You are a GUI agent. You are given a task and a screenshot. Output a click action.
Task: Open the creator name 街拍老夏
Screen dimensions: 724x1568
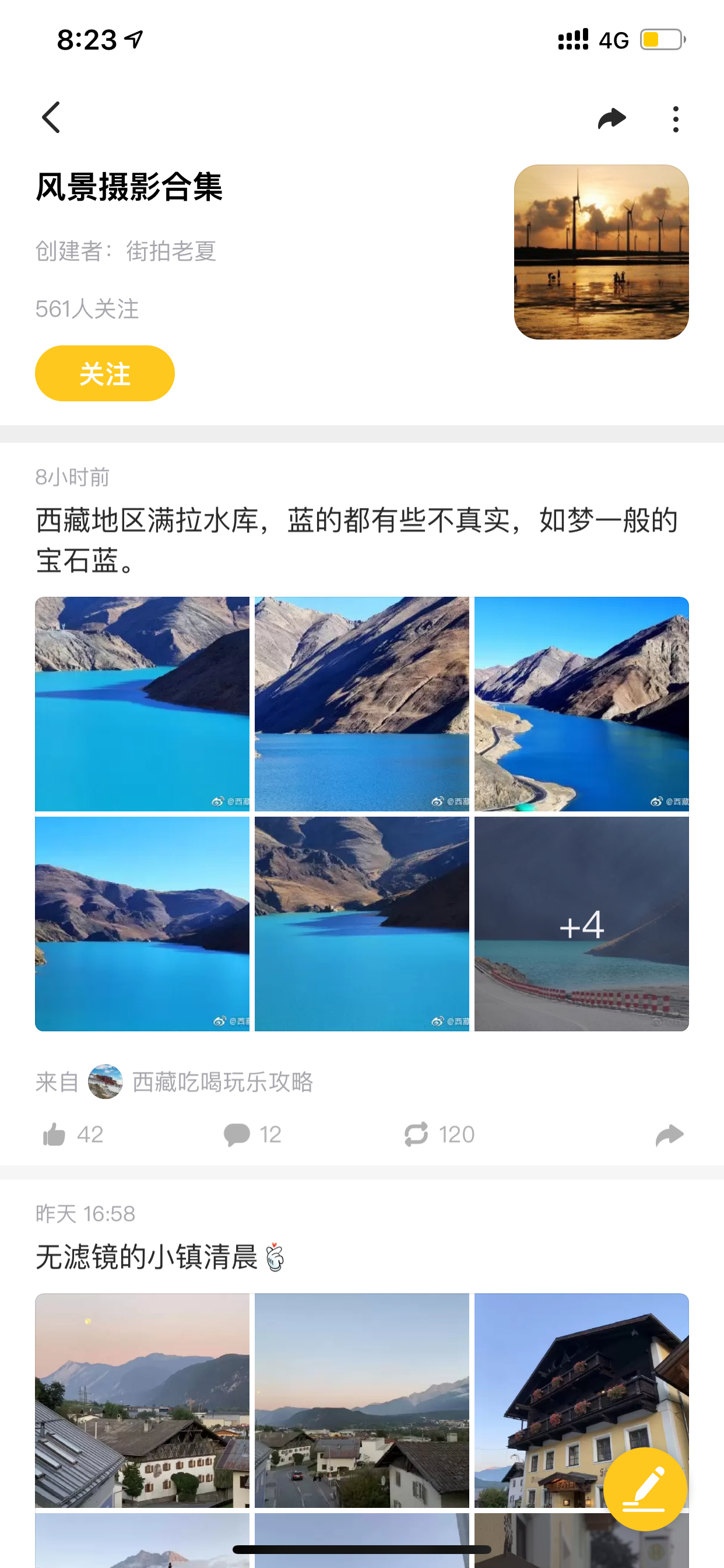tap(171, 251)
